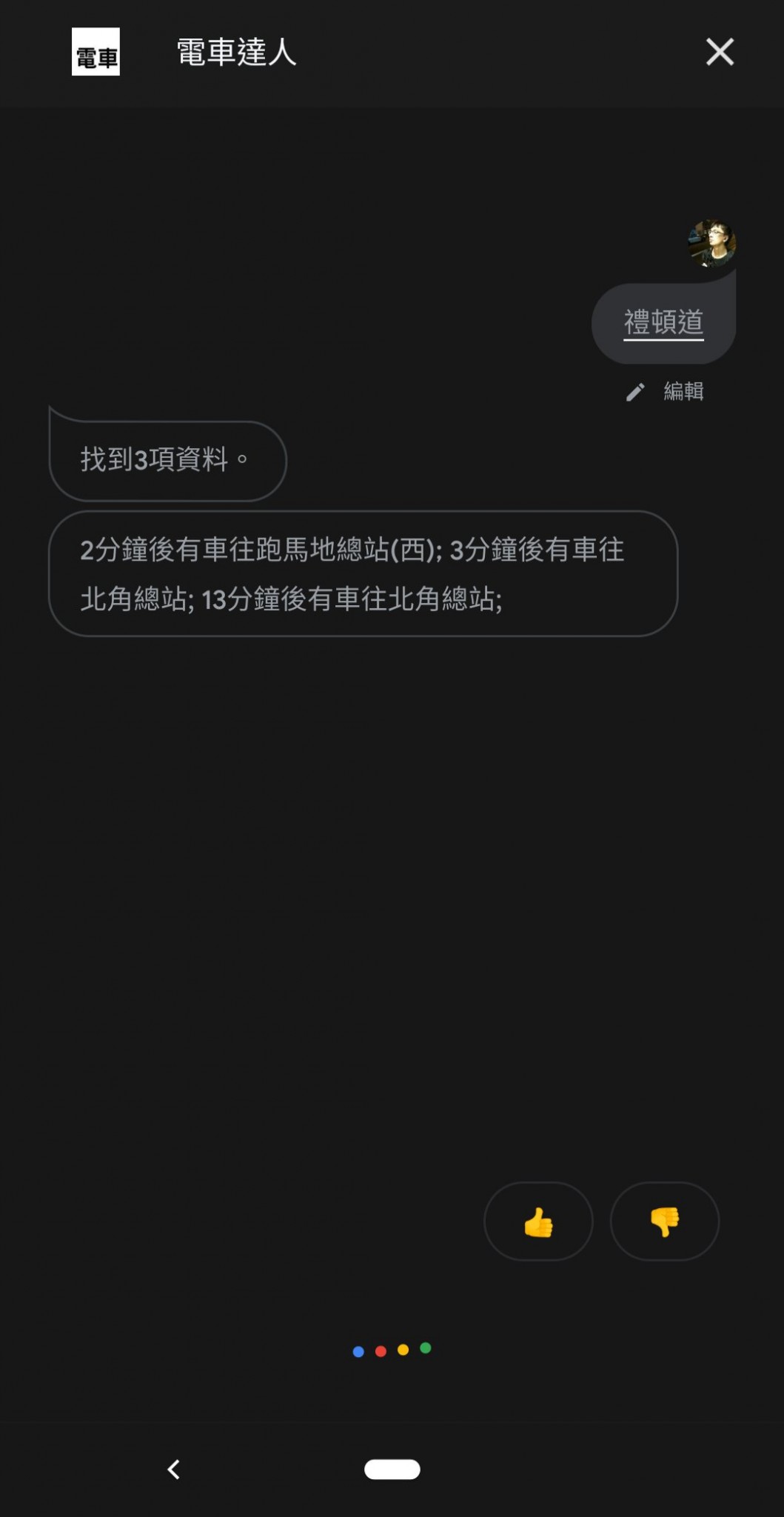The width and height of the screenshot is (784, 1517).
Task: Close the 電車達人 conversation
Action: pyautogui.click(x=720, y=53)
